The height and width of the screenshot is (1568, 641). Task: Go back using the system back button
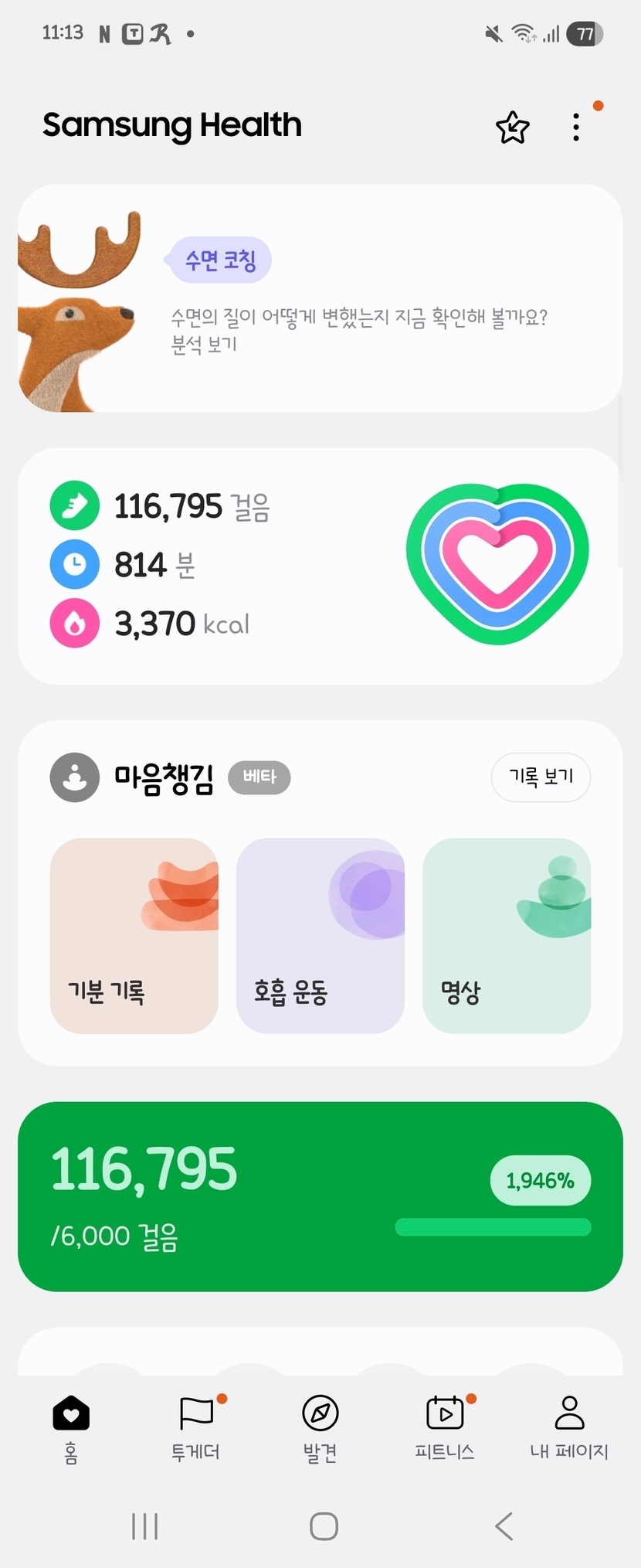pos(504,1526)
